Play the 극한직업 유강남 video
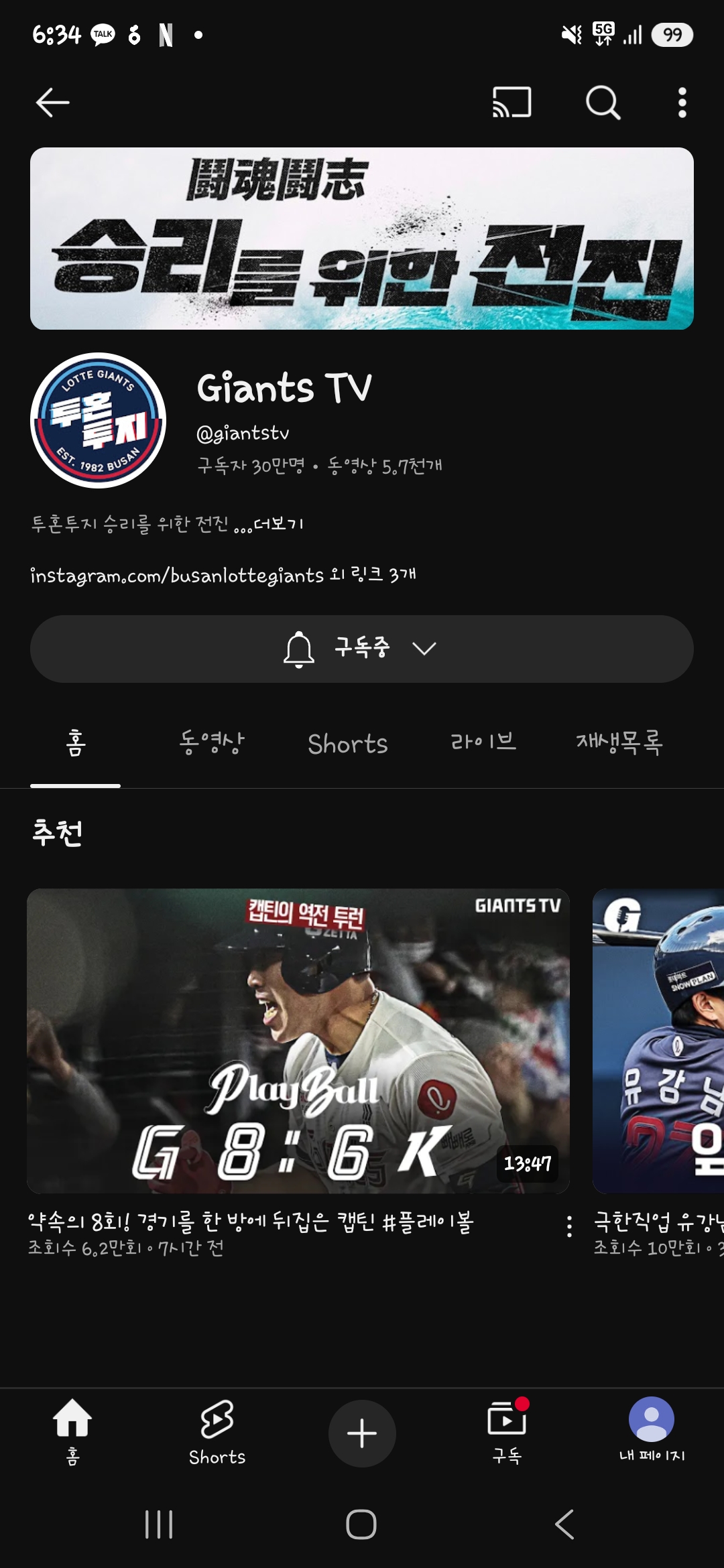The image size is (724, 1568). 658,1041
